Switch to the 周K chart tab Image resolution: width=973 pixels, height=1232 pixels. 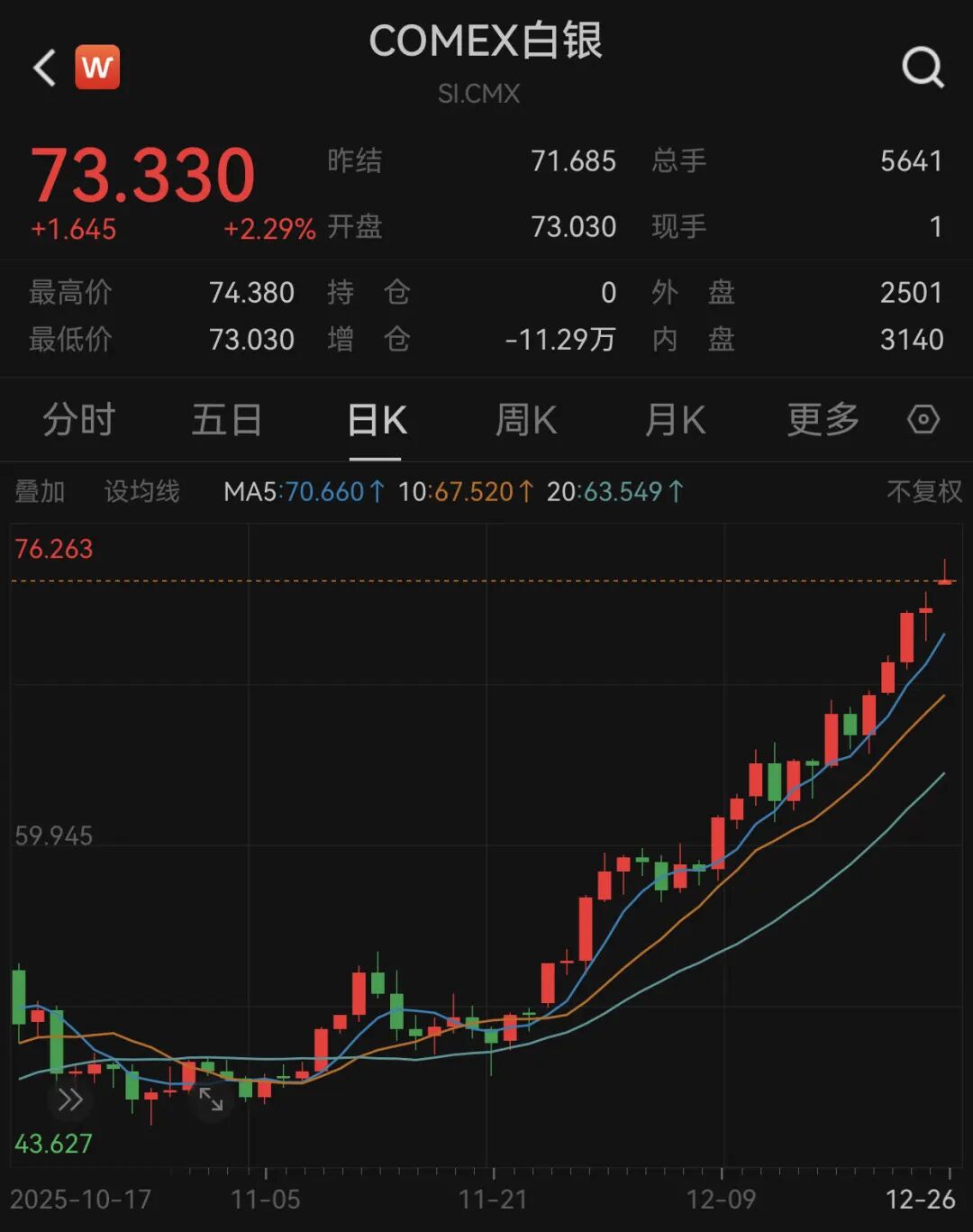526,420
